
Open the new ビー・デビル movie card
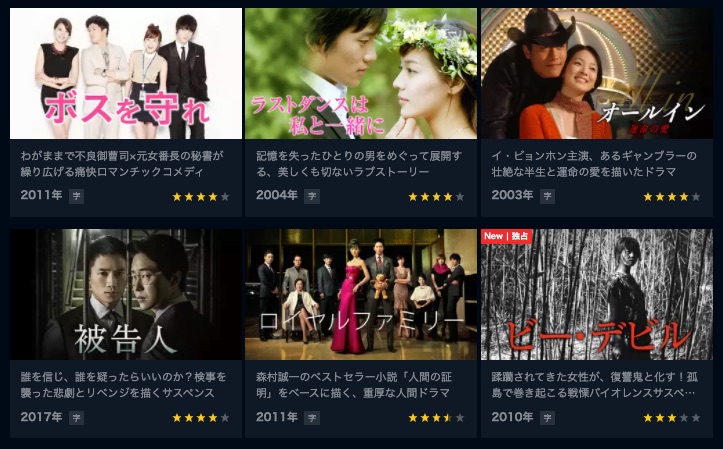click(x=596, y=295)
